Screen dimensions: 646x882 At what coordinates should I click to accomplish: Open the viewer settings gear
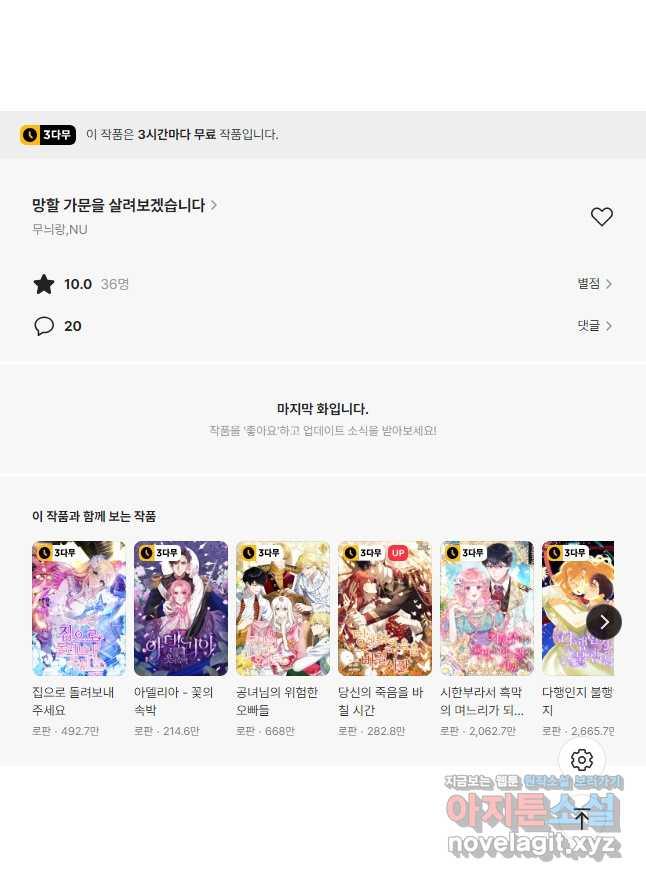582,760
